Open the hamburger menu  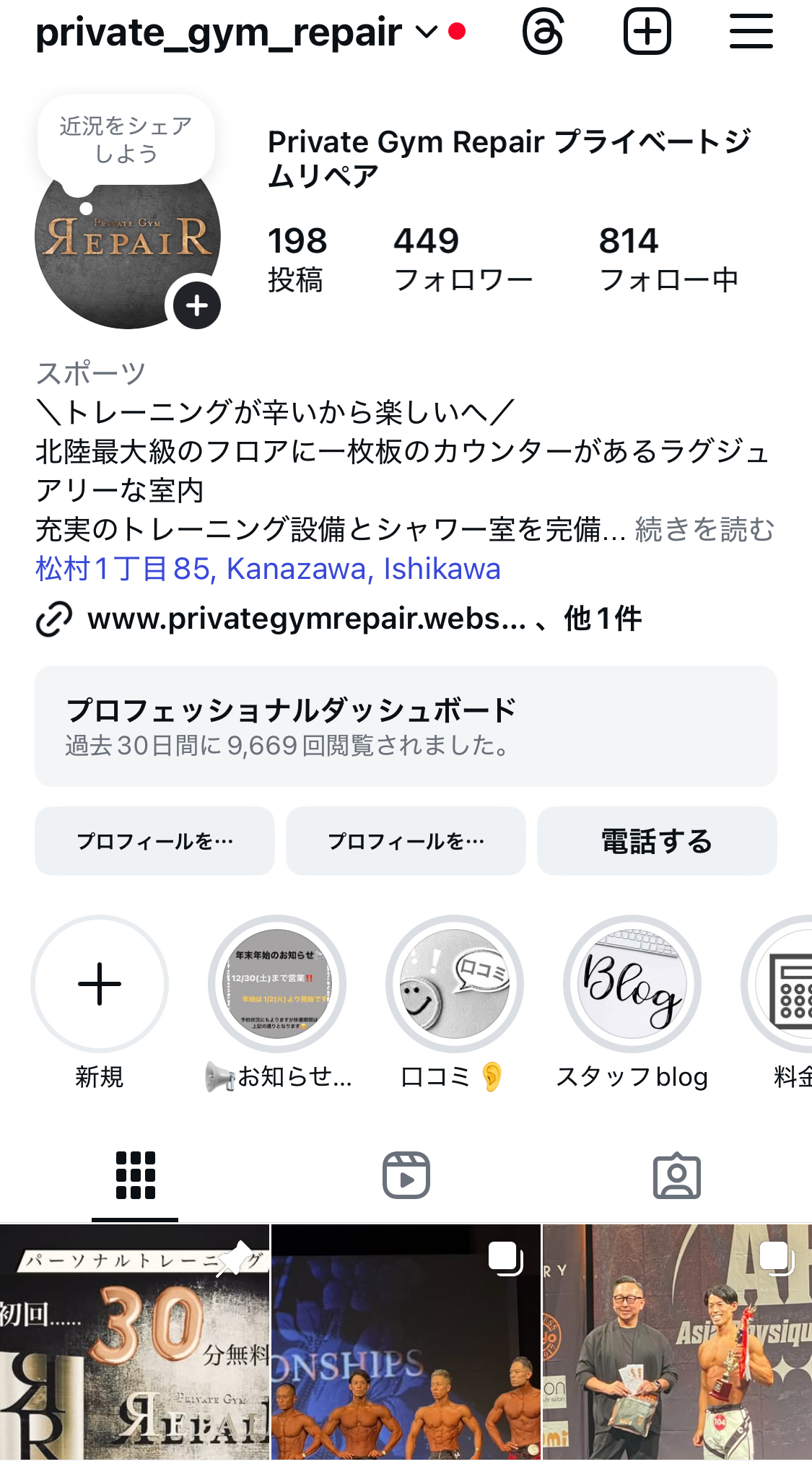click(x=751, y=32)
